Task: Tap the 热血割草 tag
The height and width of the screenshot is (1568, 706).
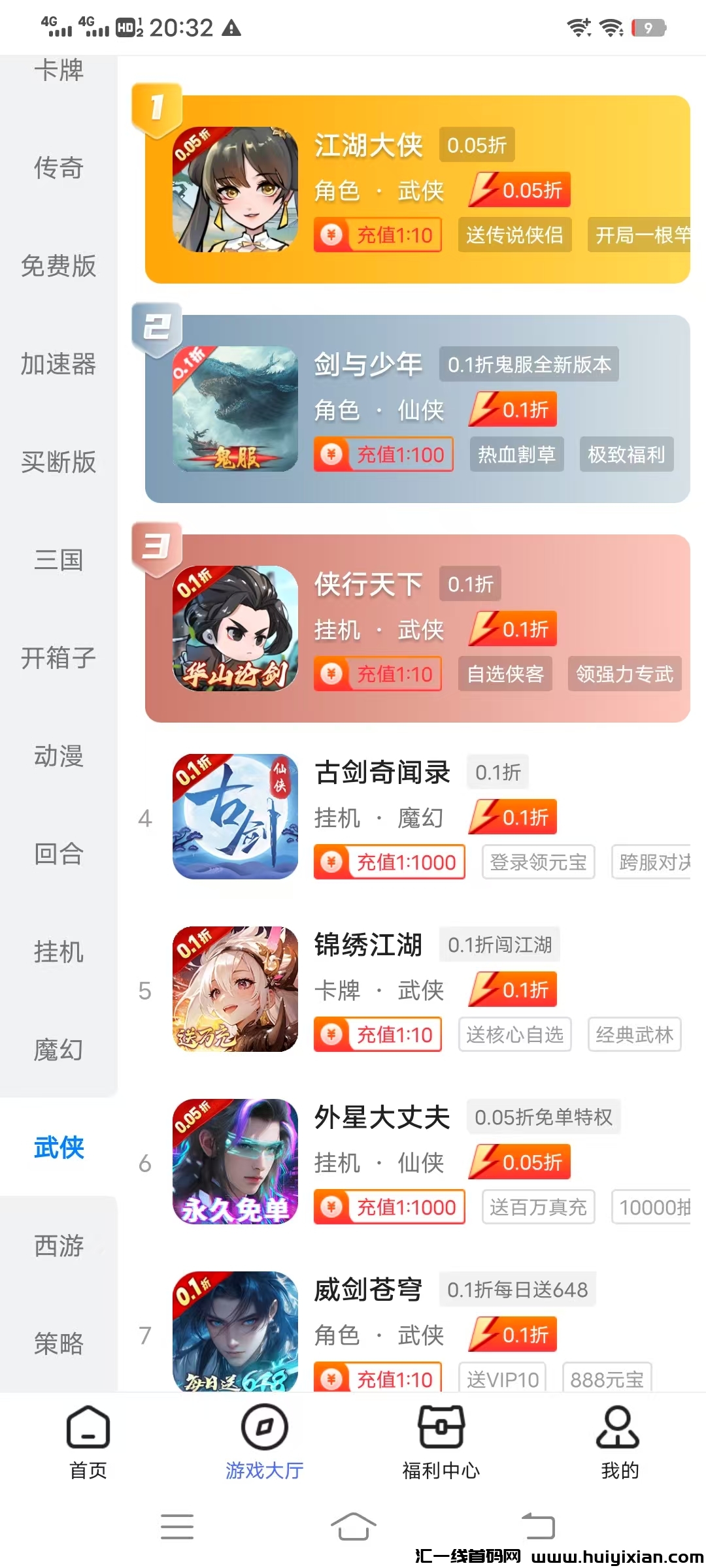Action: pos(516,455)
